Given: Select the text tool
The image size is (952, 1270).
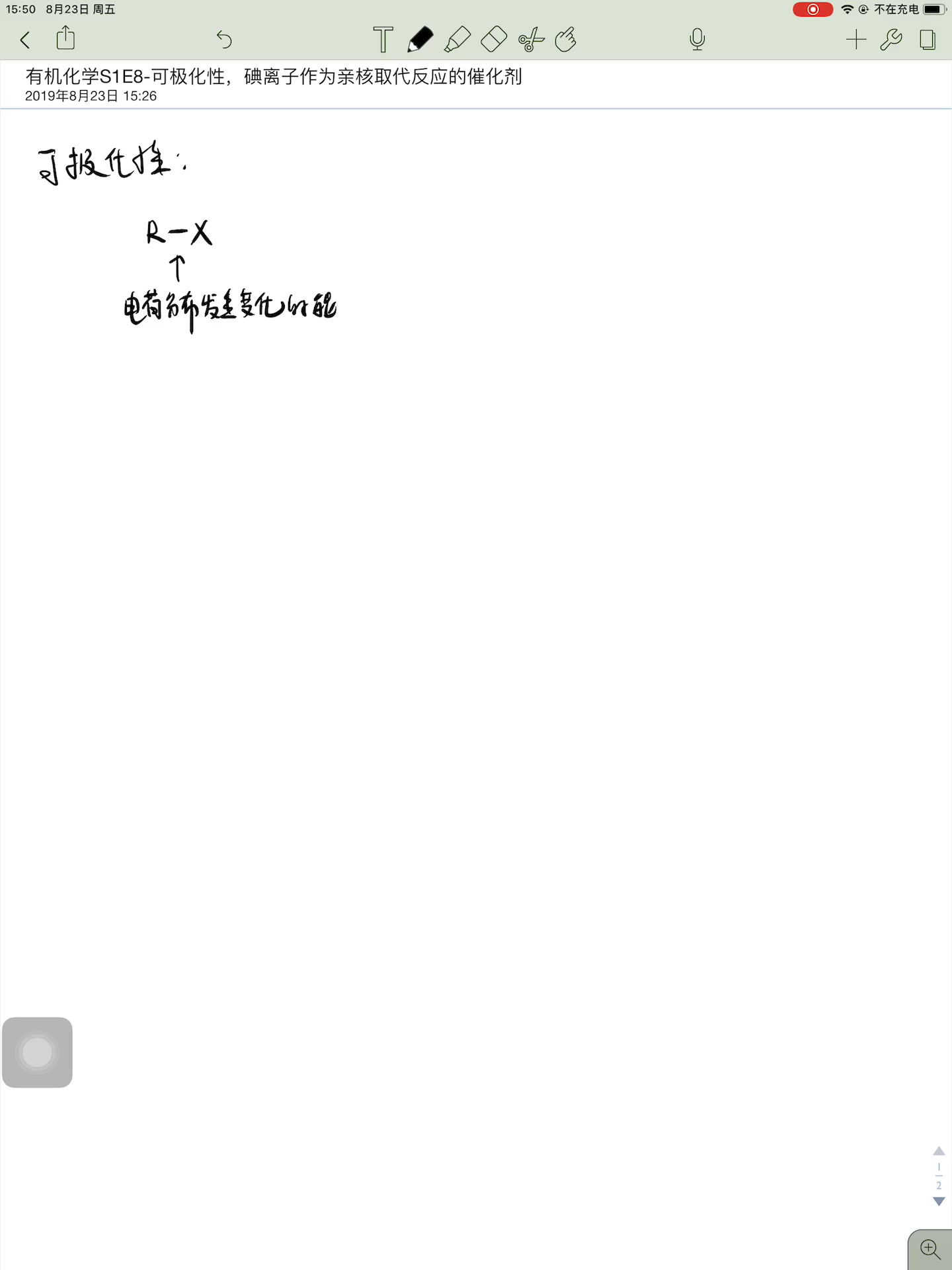Looking at the screenshot, I should (x=383, y=40).
